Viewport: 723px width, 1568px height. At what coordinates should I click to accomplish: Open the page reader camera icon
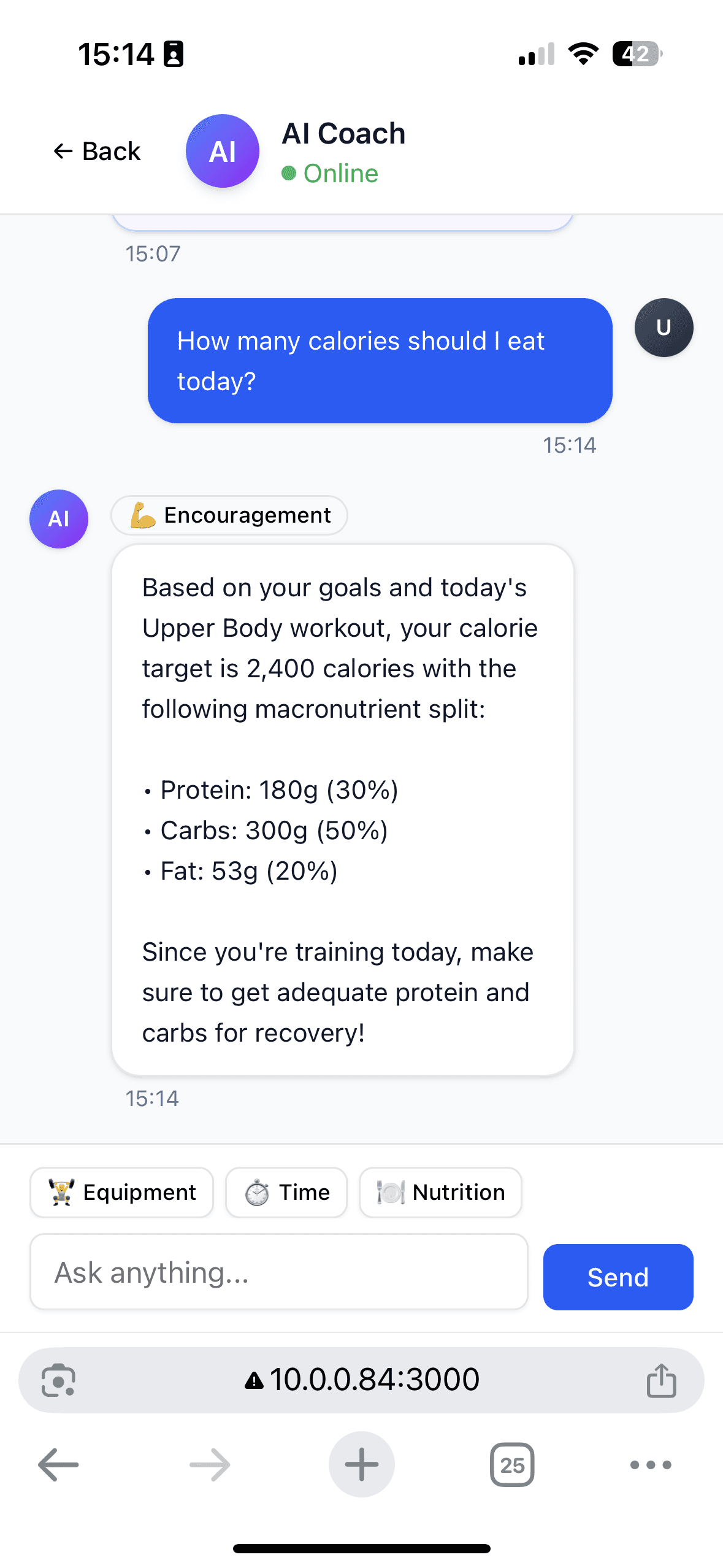point(58,1380)
